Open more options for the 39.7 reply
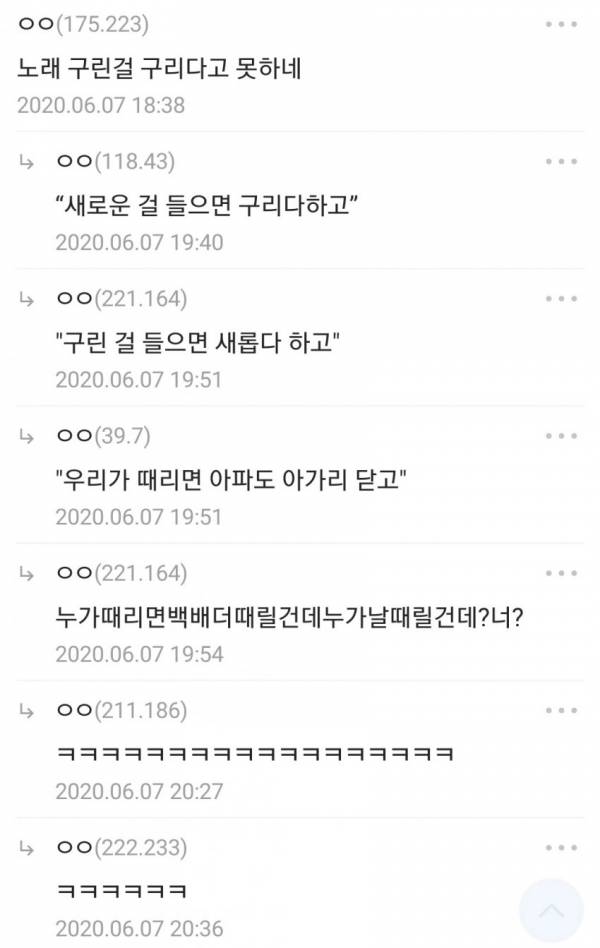 [561, 436]
